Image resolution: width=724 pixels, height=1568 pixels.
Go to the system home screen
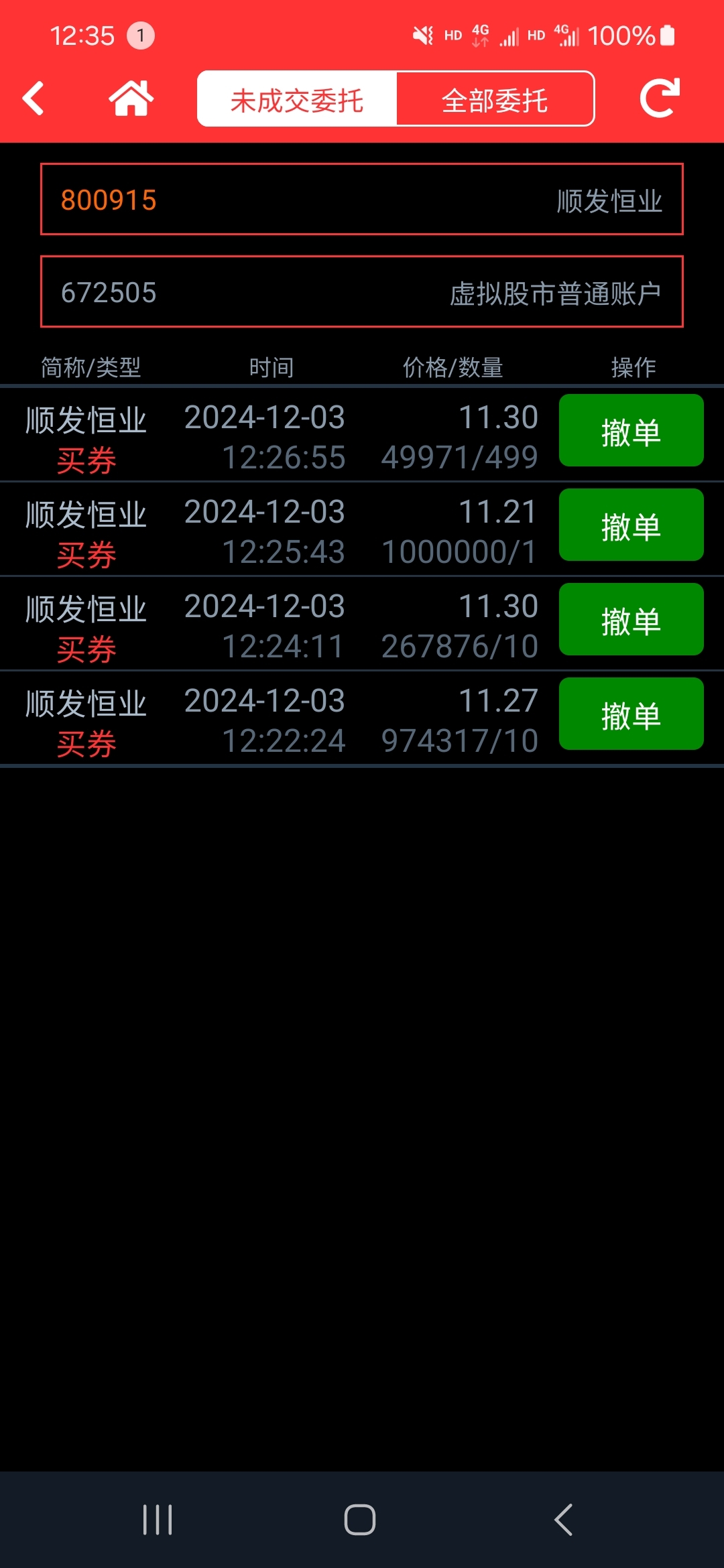click(360, 1519)
